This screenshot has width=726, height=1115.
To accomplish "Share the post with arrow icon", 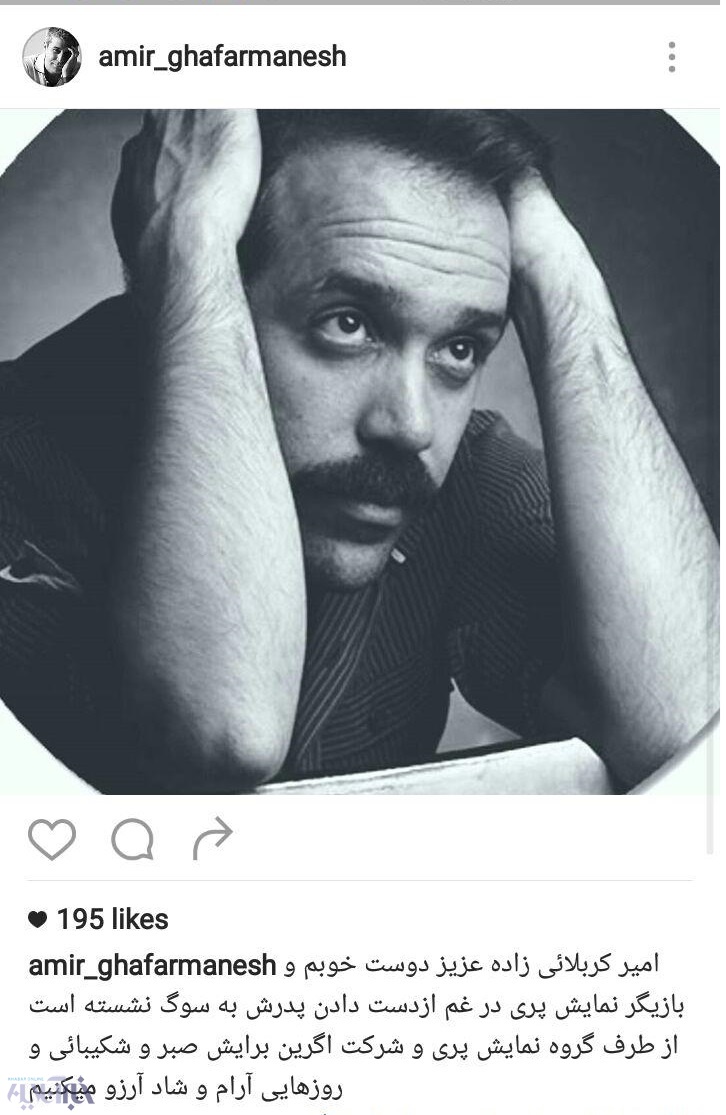I will click(212, 840).
